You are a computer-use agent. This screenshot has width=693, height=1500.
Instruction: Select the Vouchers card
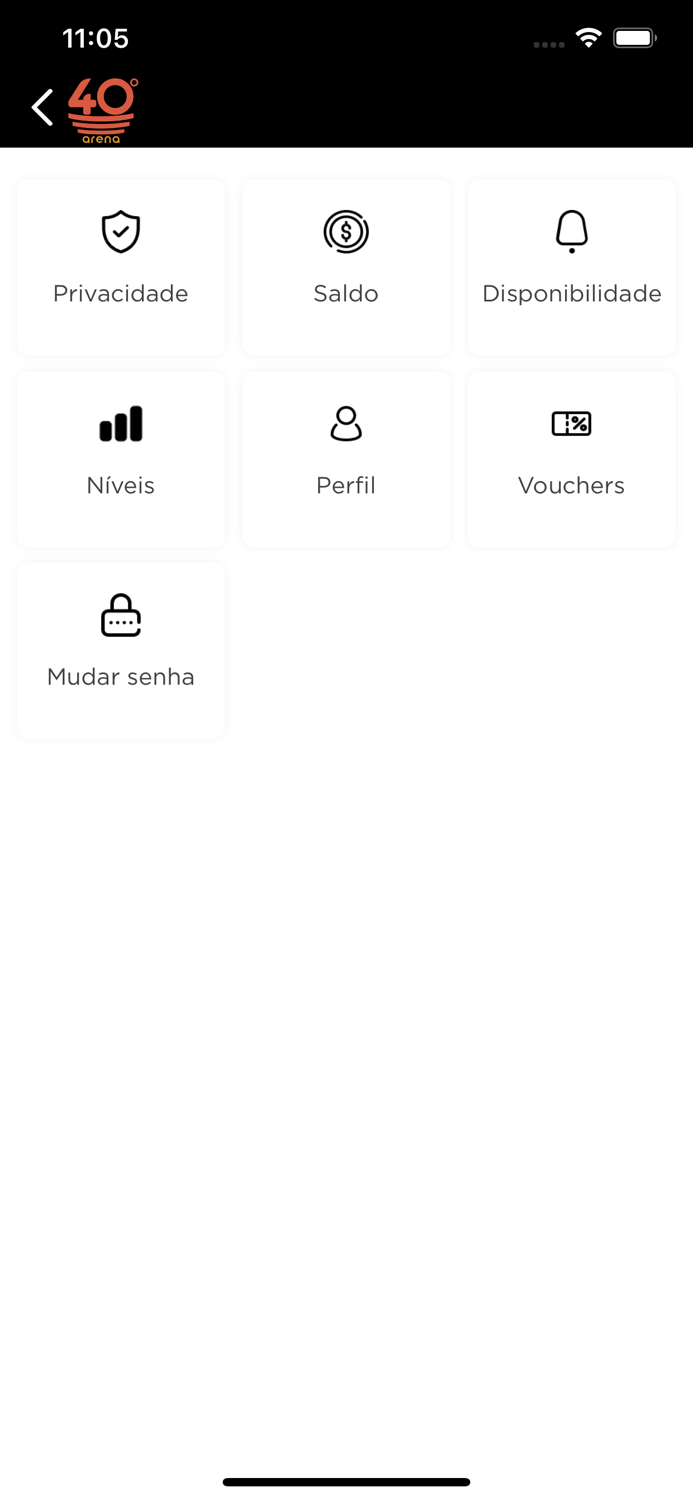click(571, 459)
